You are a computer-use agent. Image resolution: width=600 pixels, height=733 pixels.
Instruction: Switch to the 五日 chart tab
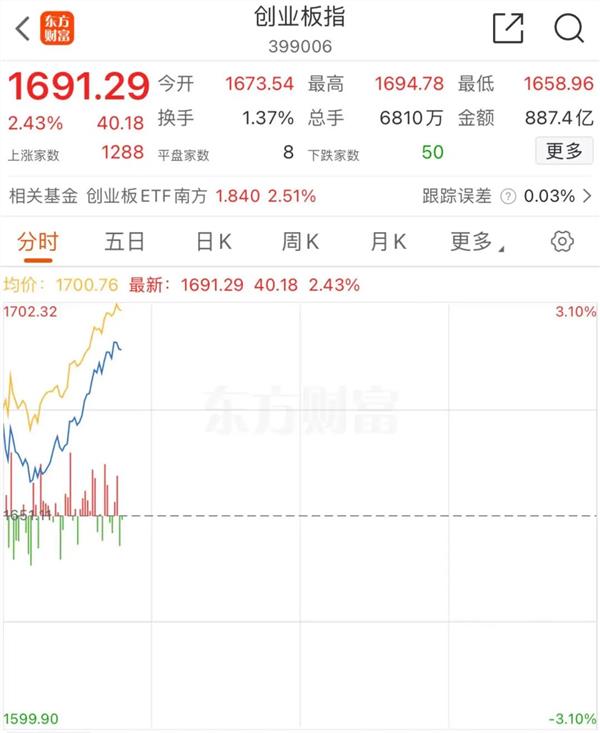(124, 241)
